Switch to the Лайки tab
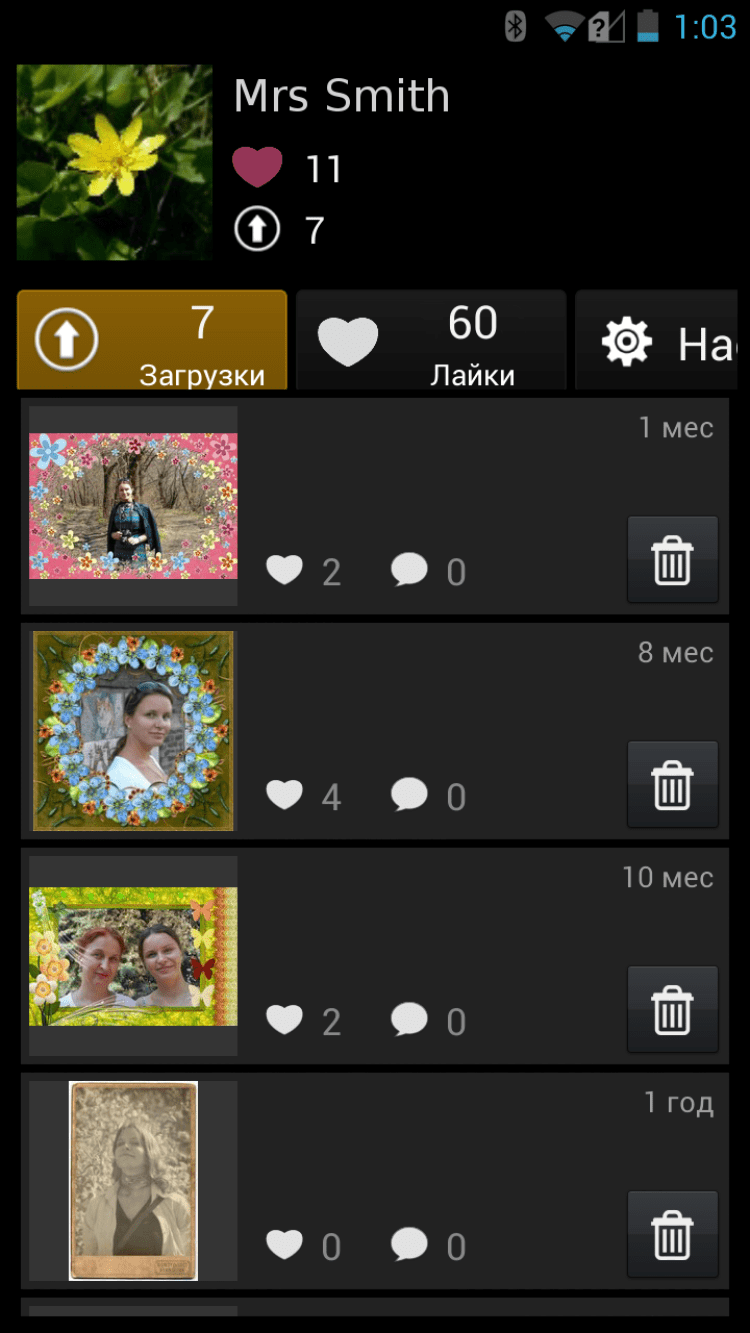 pos(431,341)
